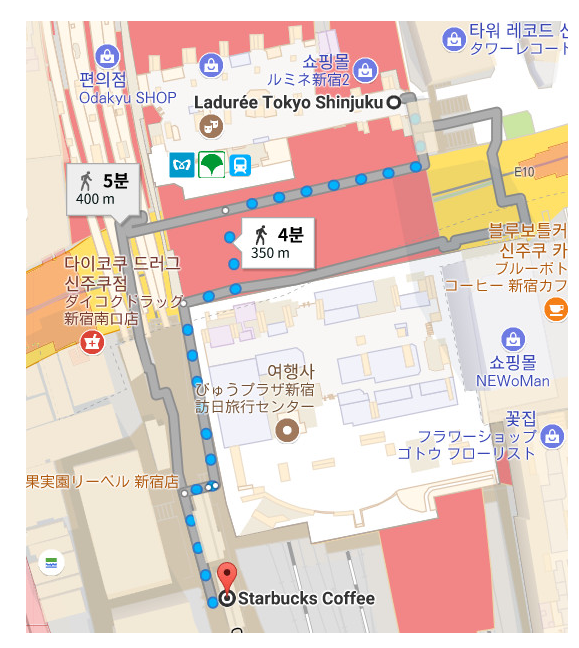Tap the blue train station icon

240,165
